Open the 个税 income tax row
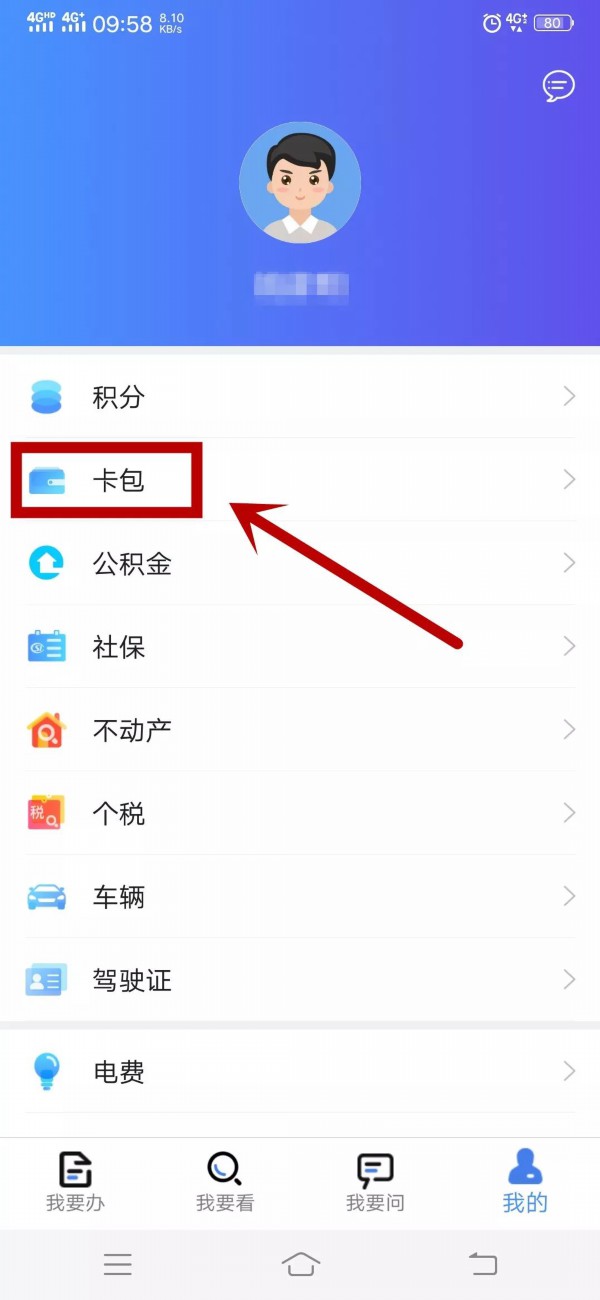The width and height of the screenshot is (600, 1300). click(x=300, y=814)
